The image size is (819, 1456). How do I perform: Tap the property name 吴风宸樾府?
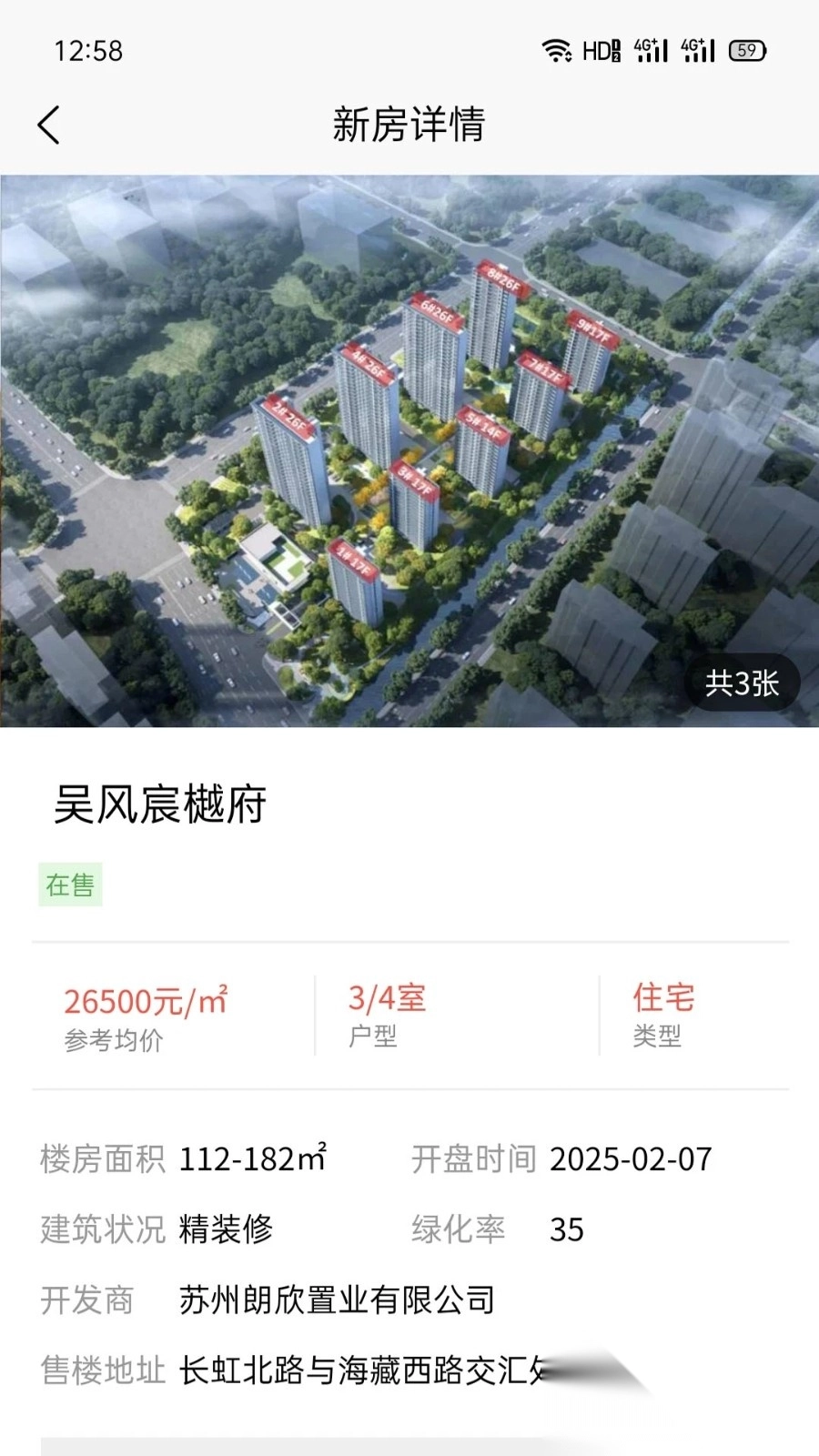(x=159, y=803)
